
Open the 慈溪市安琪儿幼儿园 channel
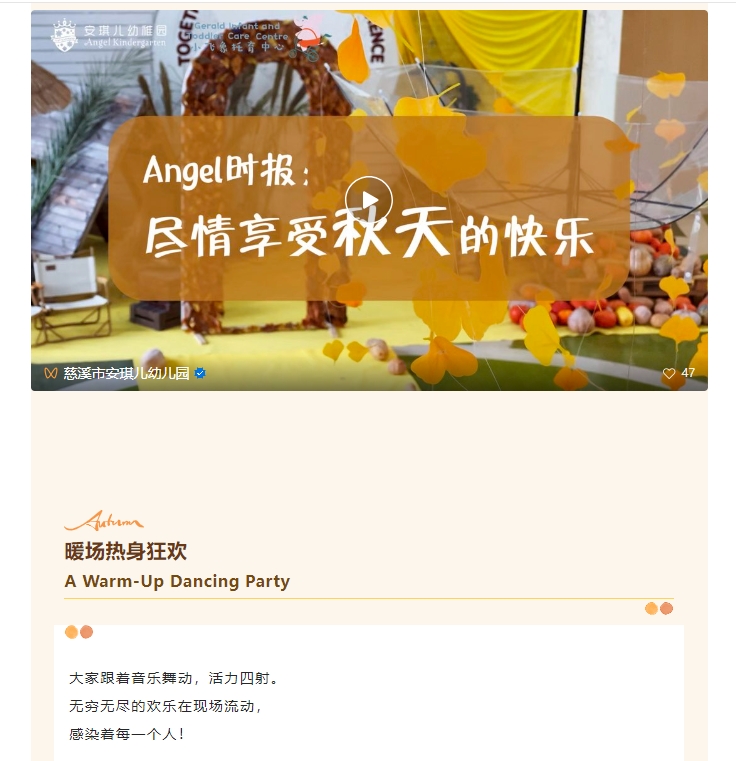click(126, 373)
